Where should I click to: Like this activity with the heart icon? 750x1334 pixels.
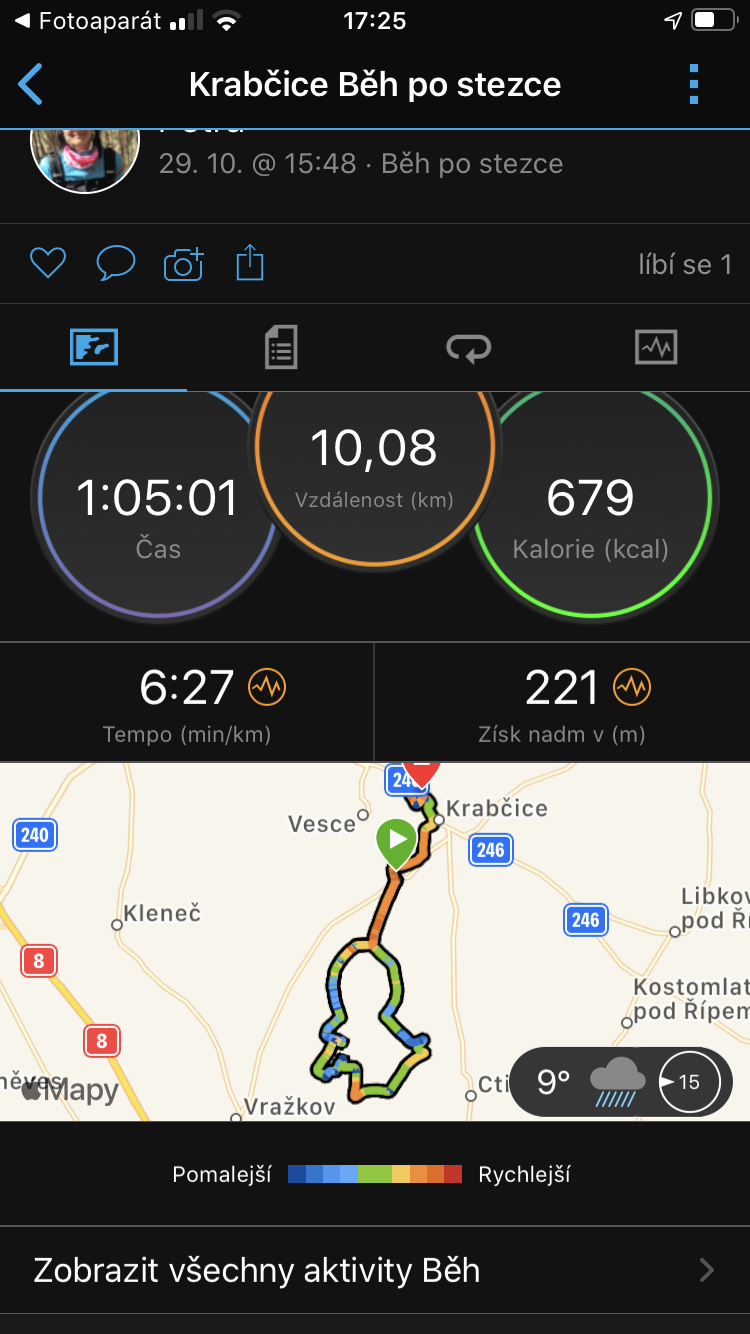(47, 264)
